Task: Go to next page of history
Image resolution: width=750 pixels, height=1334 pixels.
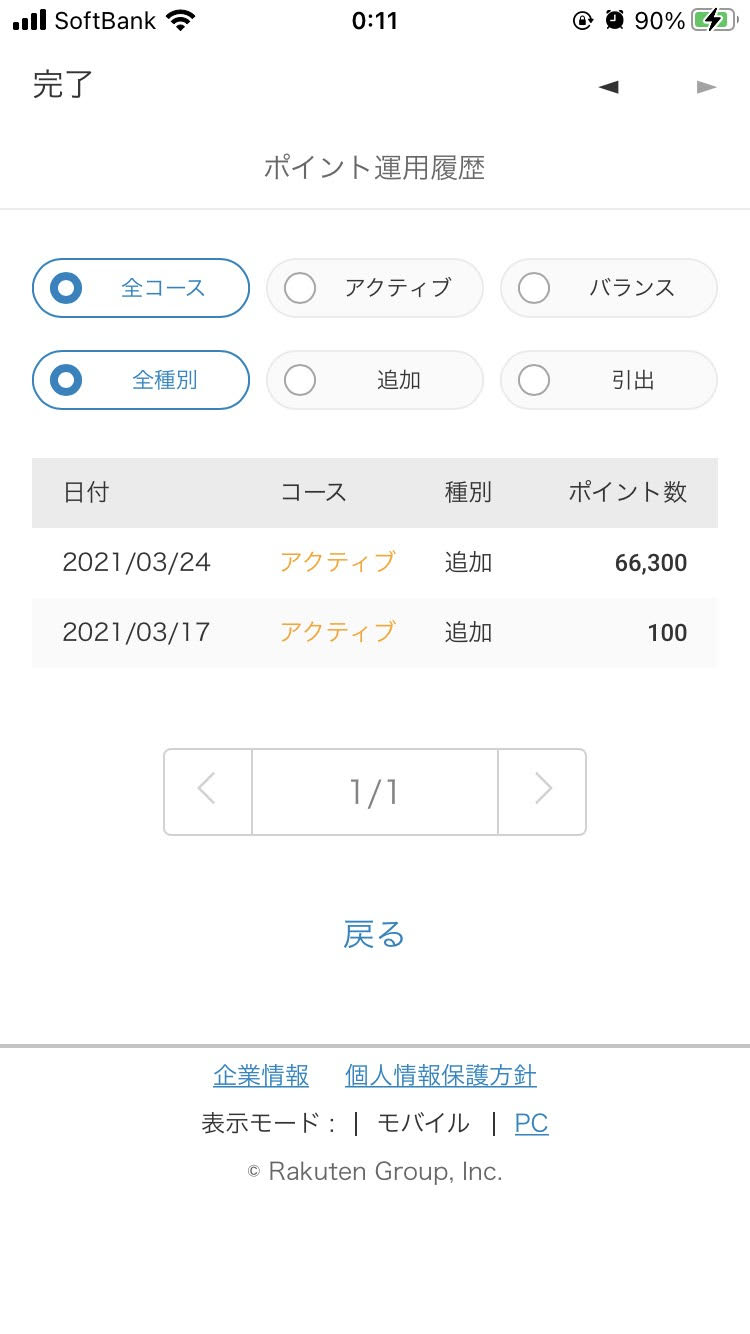Action: [542, 791]
